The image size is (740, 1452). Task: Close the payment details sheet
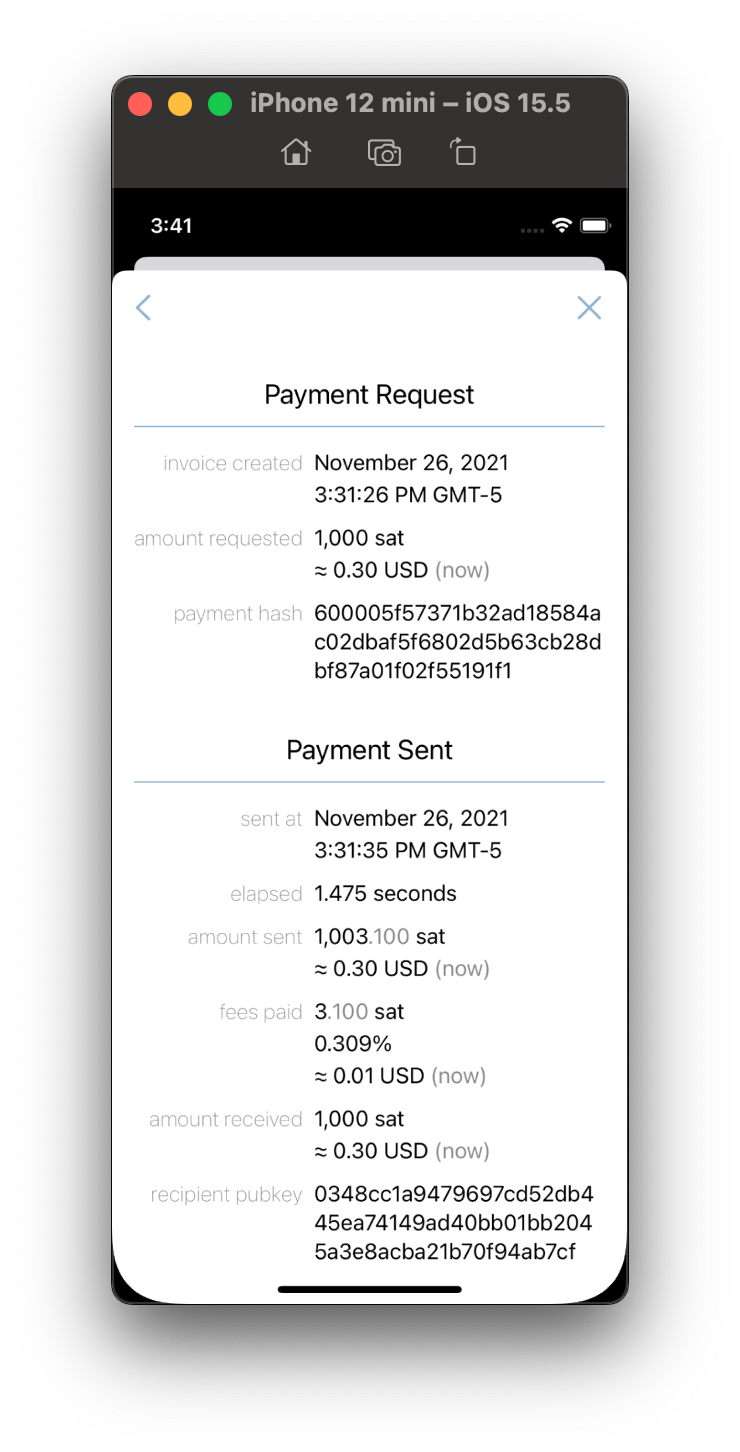(589, 308)
